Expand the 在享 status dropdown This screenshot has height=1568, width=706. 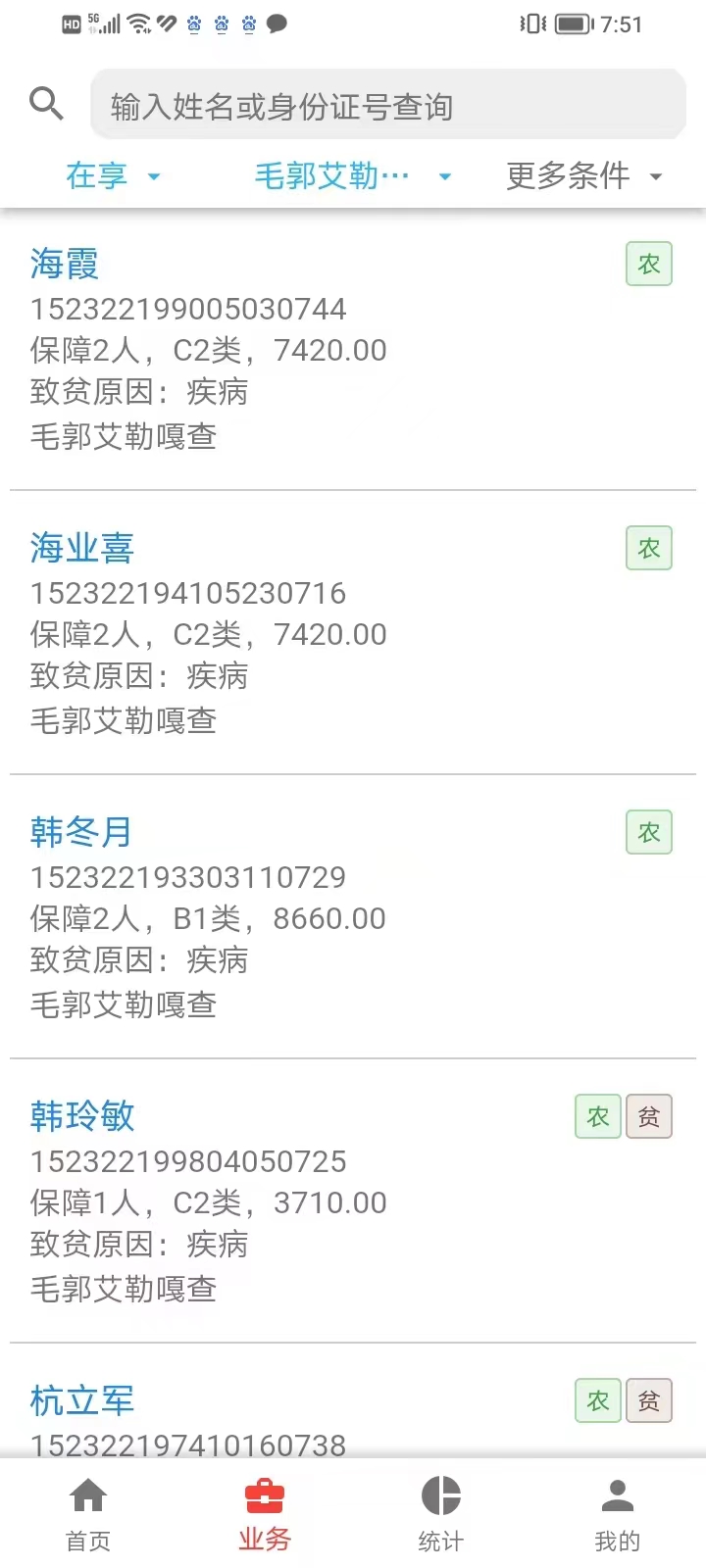coord(113,176)
